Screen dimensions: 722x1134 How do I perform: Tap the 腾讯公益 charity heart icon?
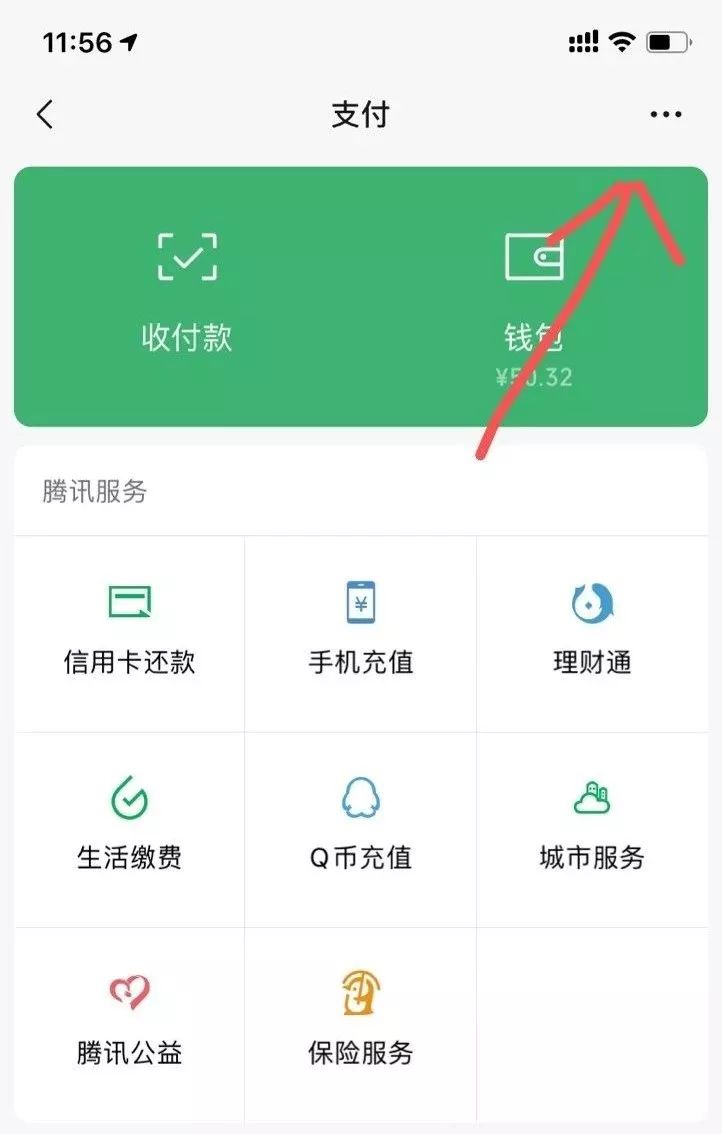(x=128, y=1020)
